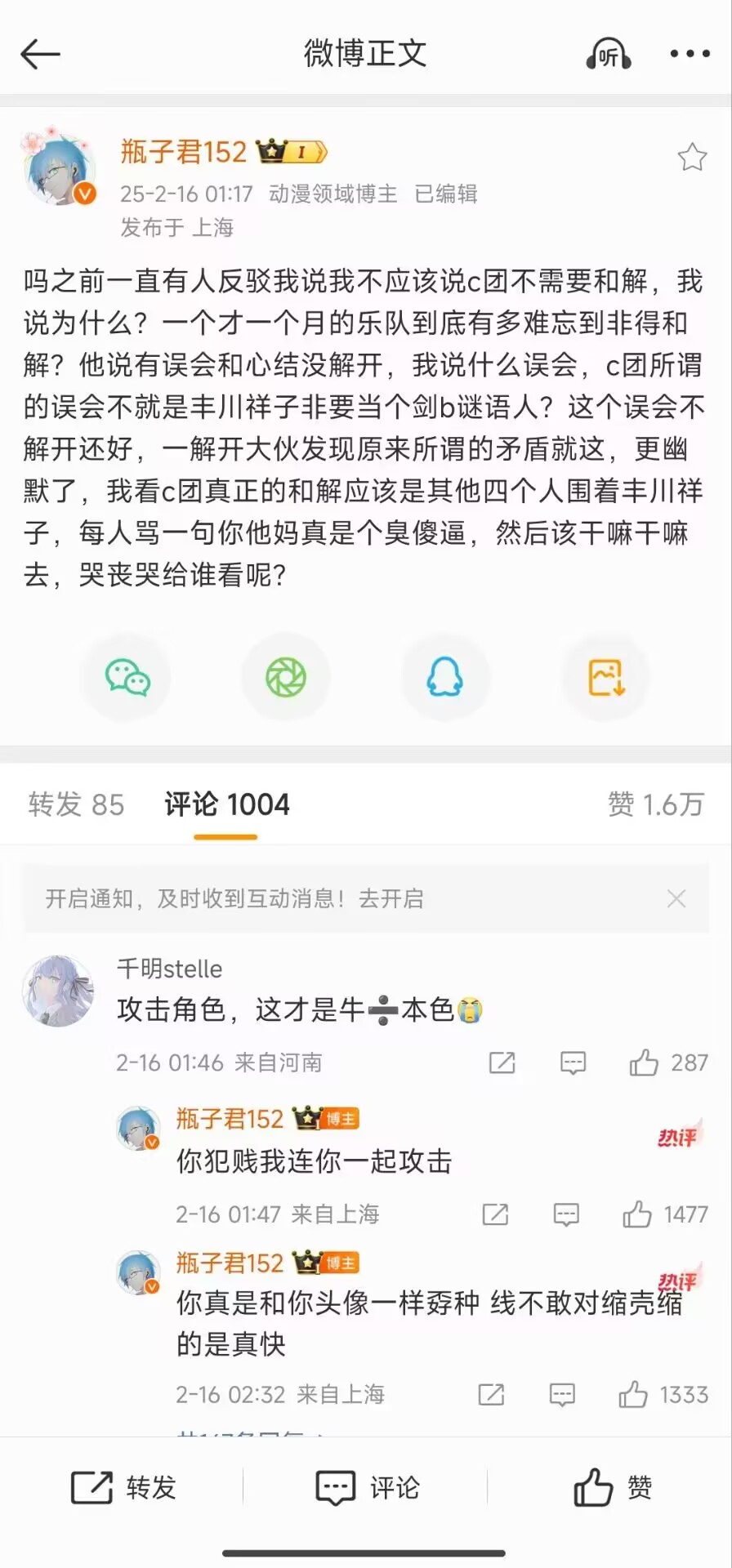
Task: Share post to QQ
Action: 445,678
